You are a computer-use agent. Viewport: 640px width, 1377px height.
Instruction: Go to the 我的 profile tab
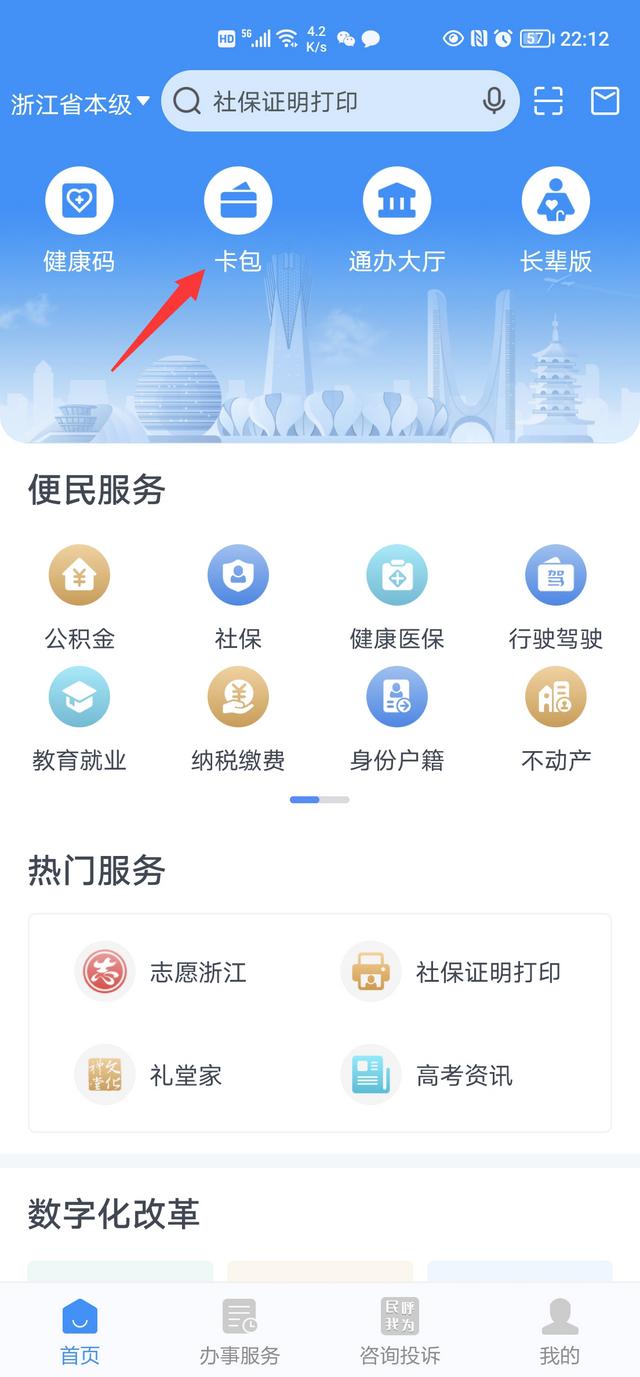pyautogui.click(x=560, y=1331)
